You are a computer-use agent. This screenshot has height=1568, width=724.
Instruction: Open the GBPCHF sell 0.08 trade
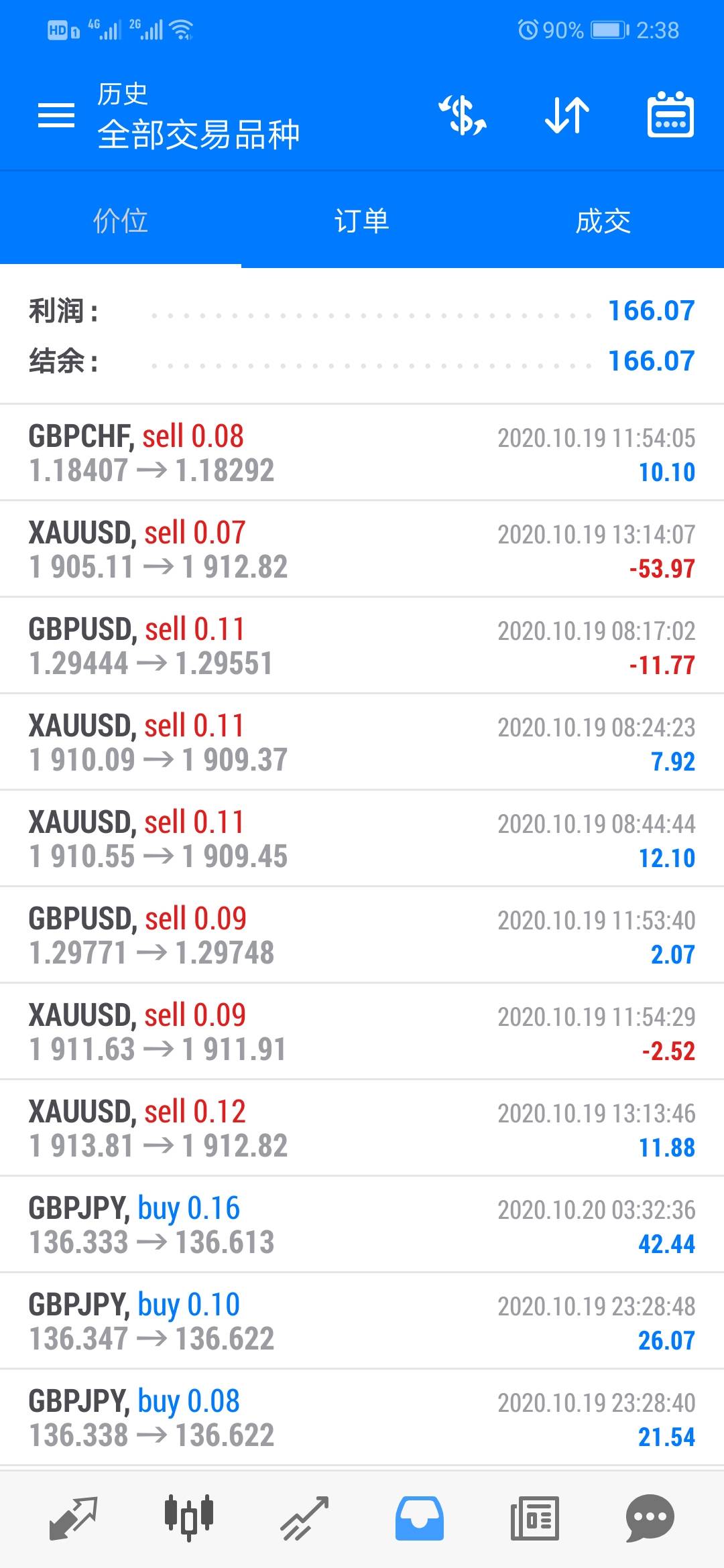[x=362, y=453]
